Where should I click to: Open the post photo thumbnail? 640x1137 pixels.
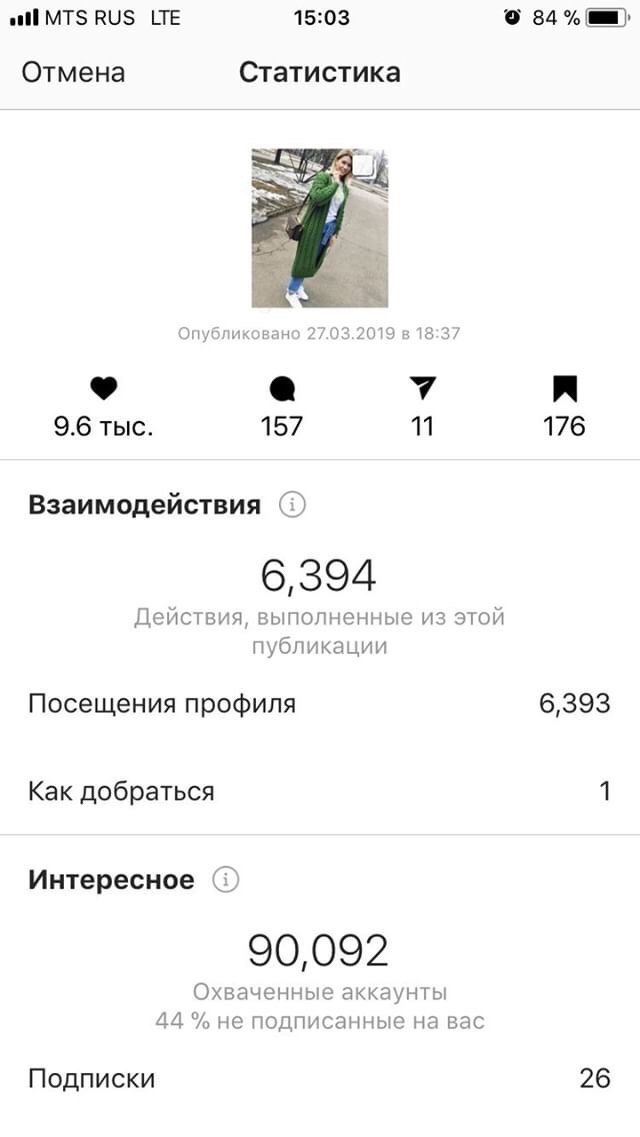pos(320,228)
